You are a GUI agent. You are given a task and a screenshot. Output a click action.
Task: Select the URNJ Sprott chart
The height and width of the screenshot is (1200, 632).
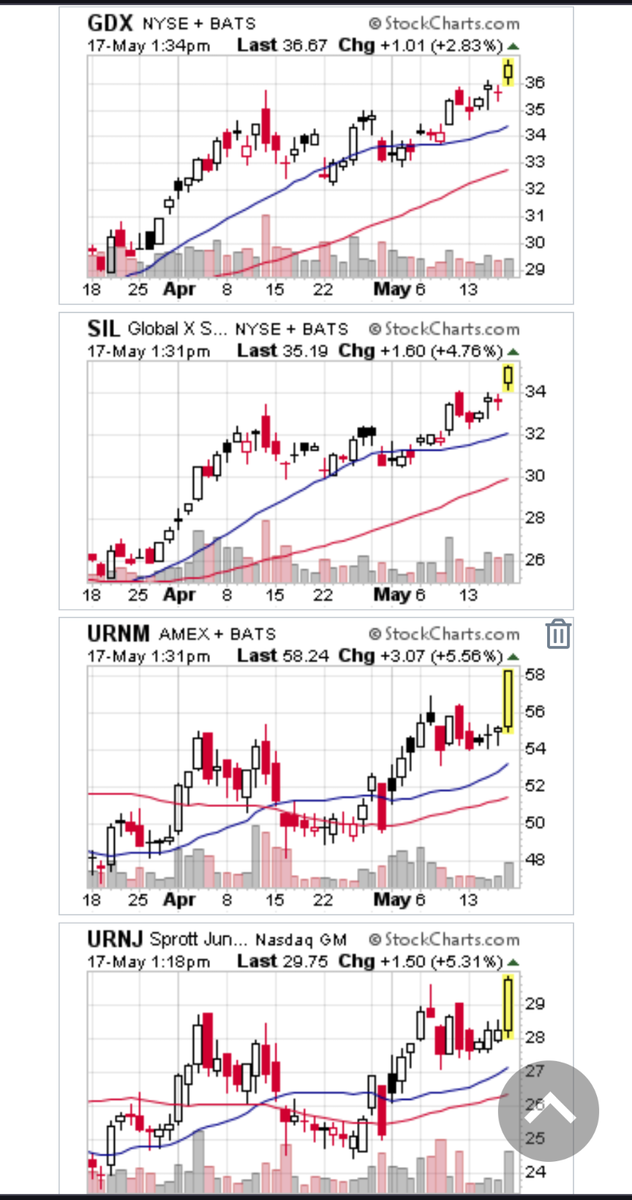[x=300, y=1070]
